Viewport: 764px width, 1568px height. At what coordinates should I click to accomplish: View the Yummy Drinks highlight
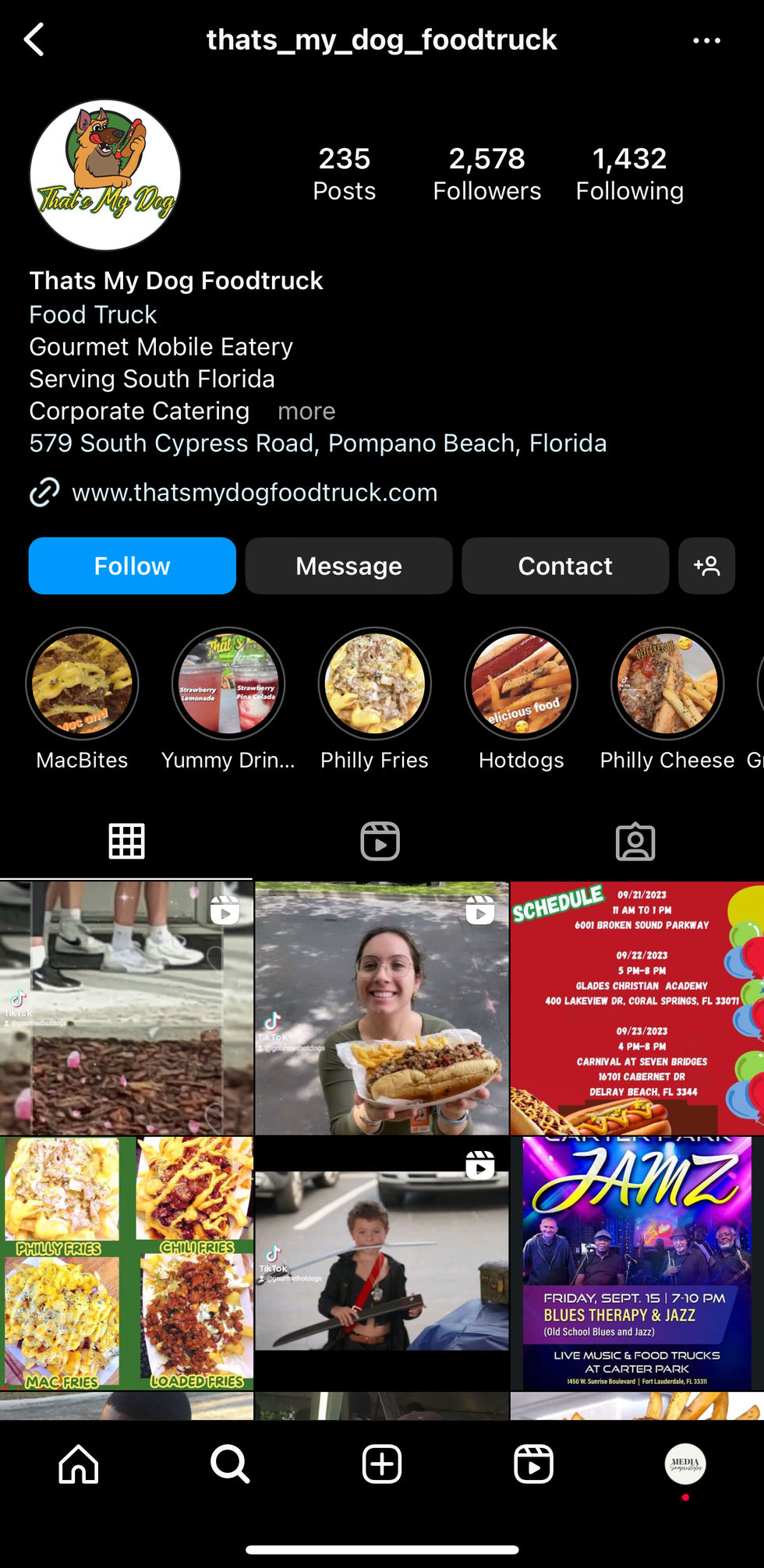coord(228,684)
